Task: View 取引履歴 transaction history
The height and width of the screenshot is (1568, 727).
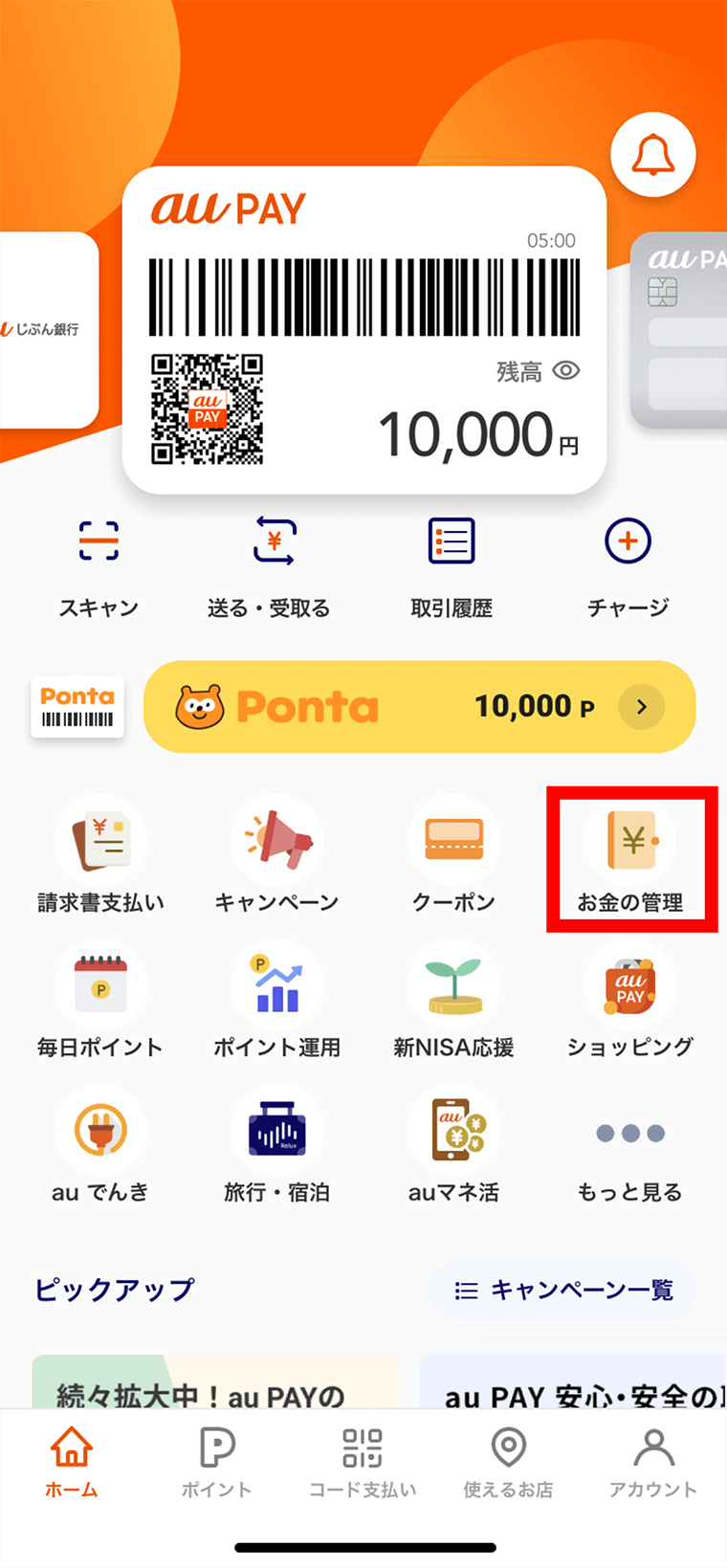Action: tap(451, 564)
